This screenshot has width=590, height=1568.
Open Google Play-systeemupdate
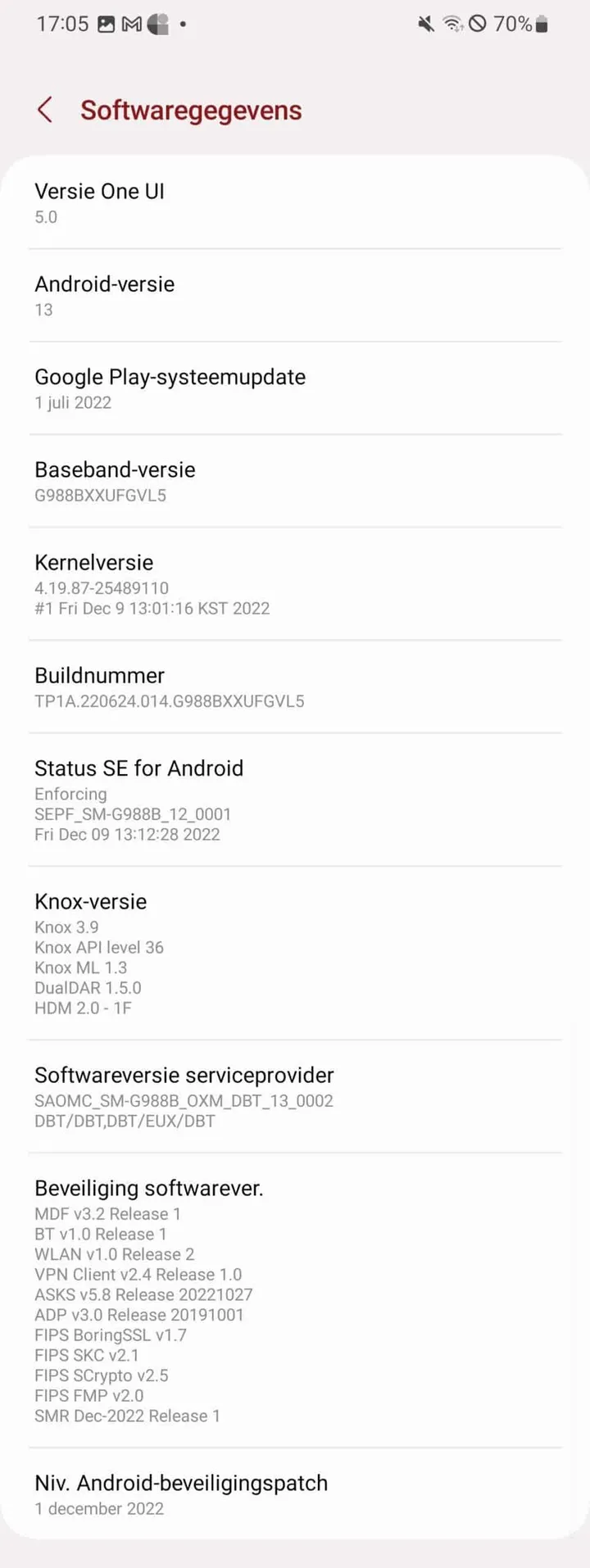pyautogui.click(x=295, y=388)
